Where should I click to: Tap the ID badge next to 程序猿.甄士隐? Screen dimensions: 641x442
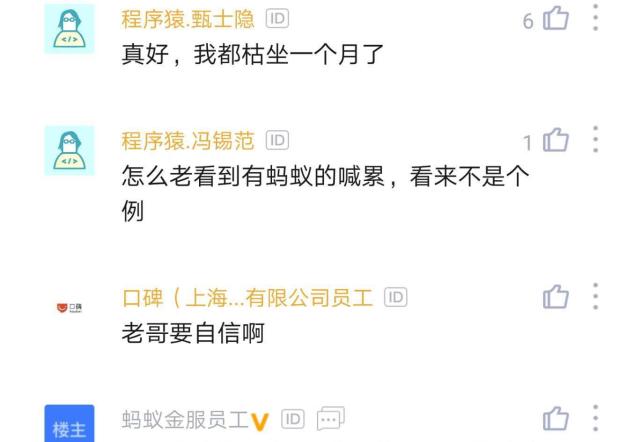[277, 18]
